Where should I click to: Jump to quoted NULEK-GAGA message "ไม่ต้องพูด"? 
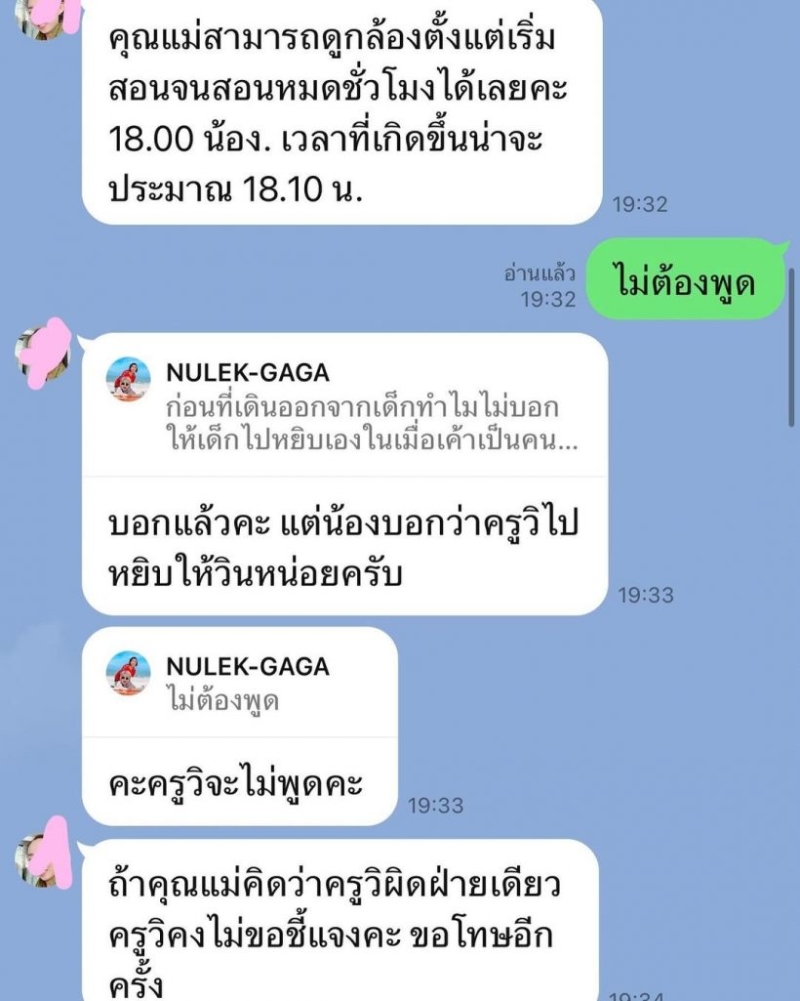click(240, 684)
